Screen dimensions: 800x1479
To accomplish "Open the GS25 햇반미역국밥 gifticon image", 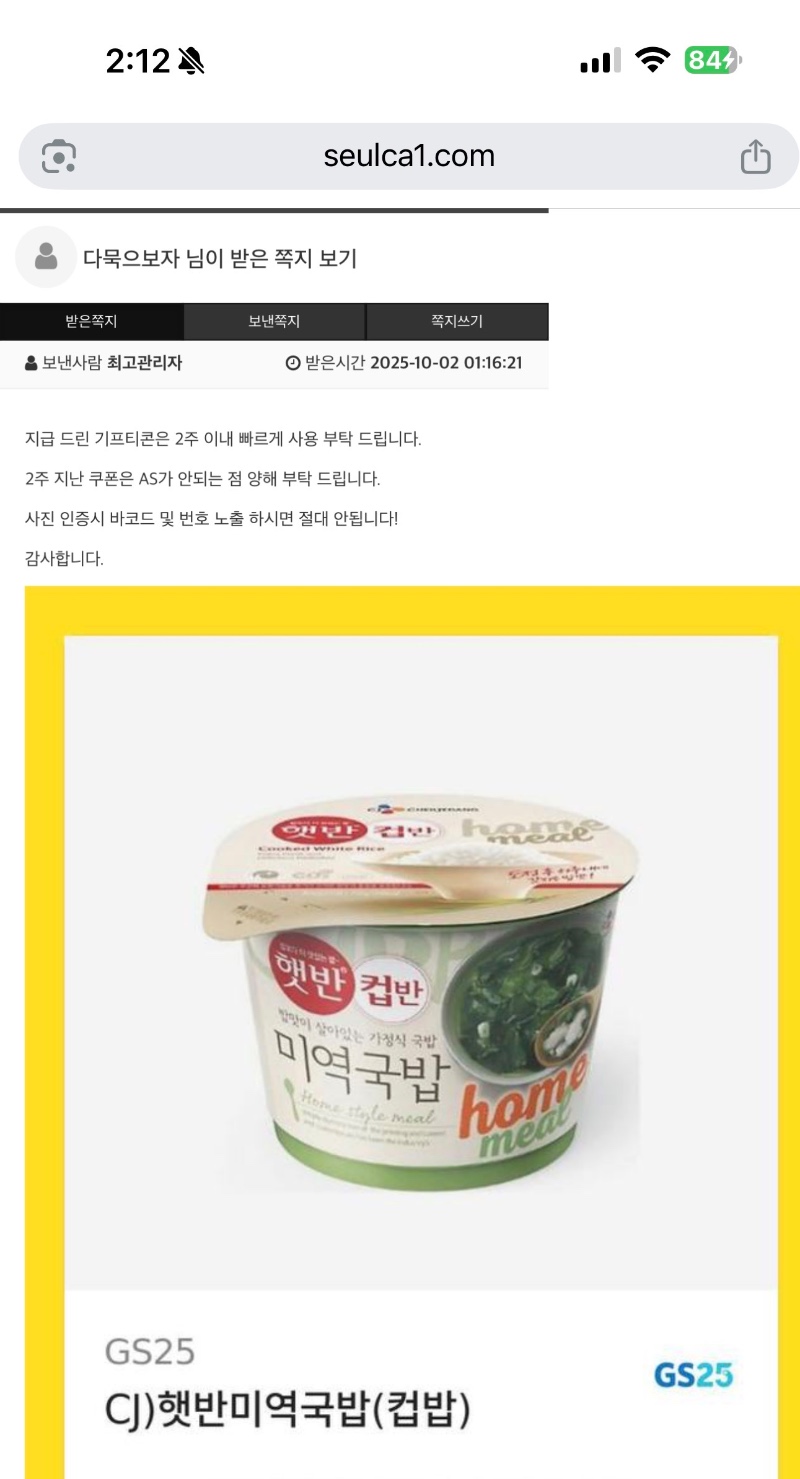I will (x=420, y=1000).
